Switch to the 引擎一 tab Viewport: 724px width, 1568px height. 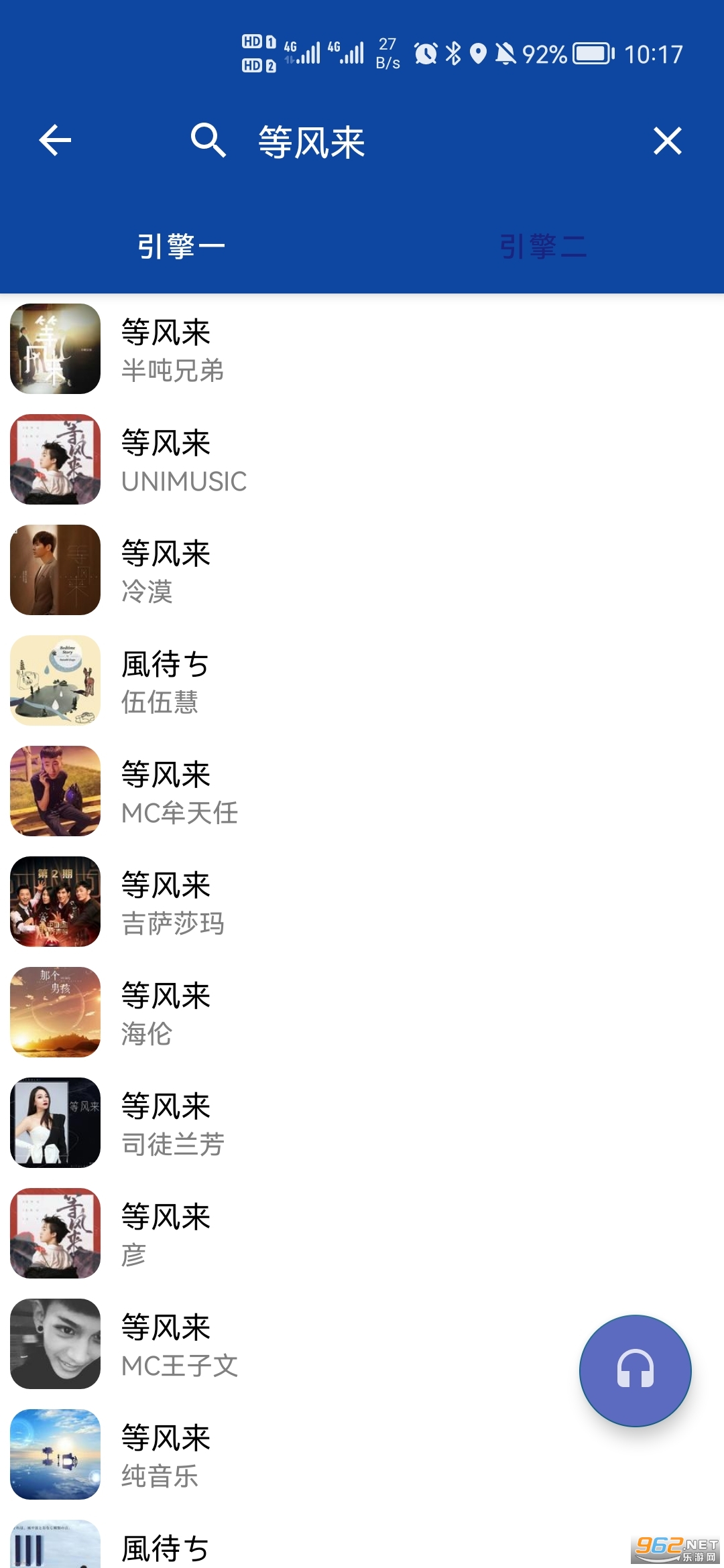pyautogui.click(x=181, y=246)
